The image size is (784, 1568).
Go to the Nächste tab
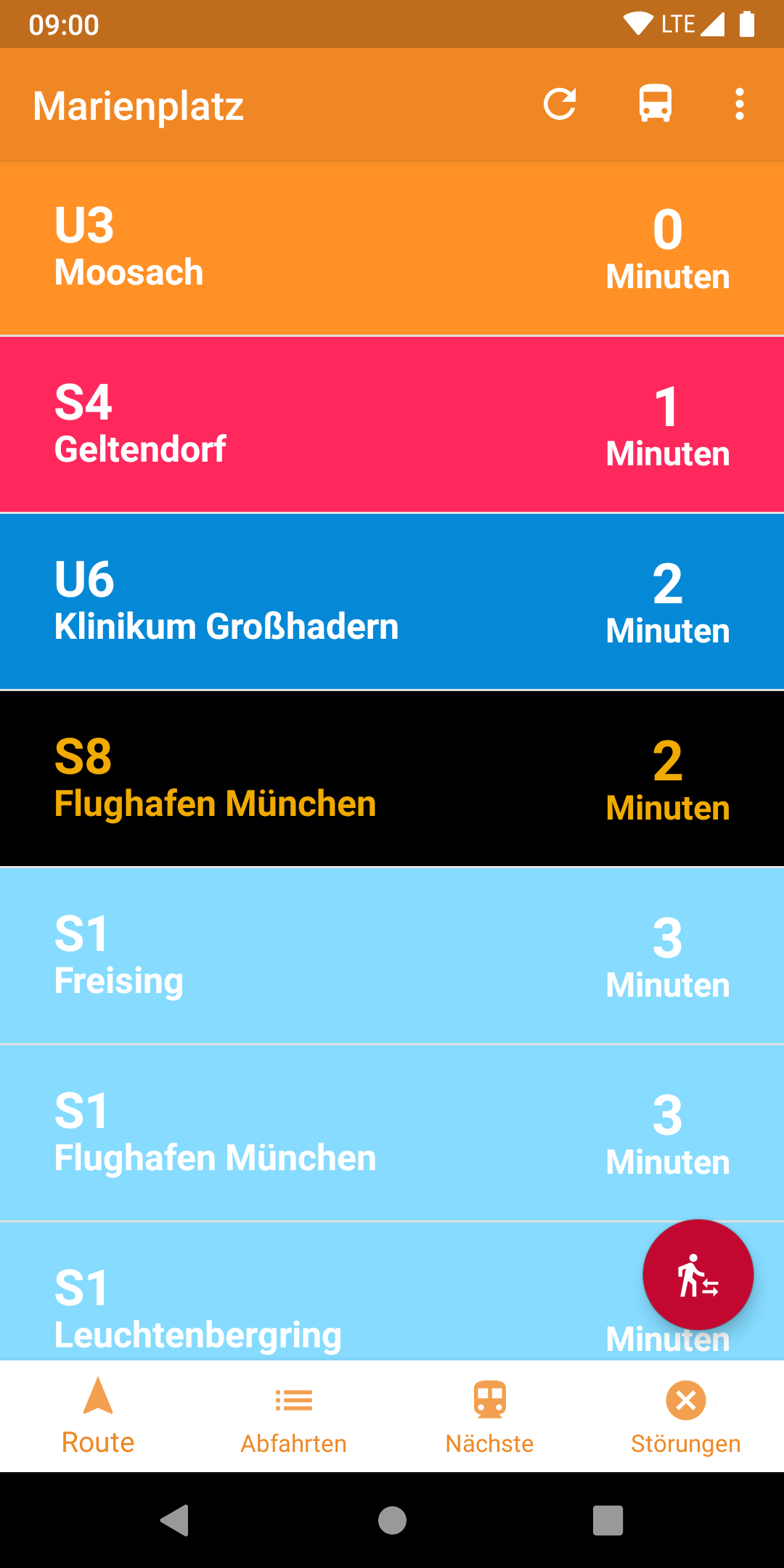(x=490, y=1417)
